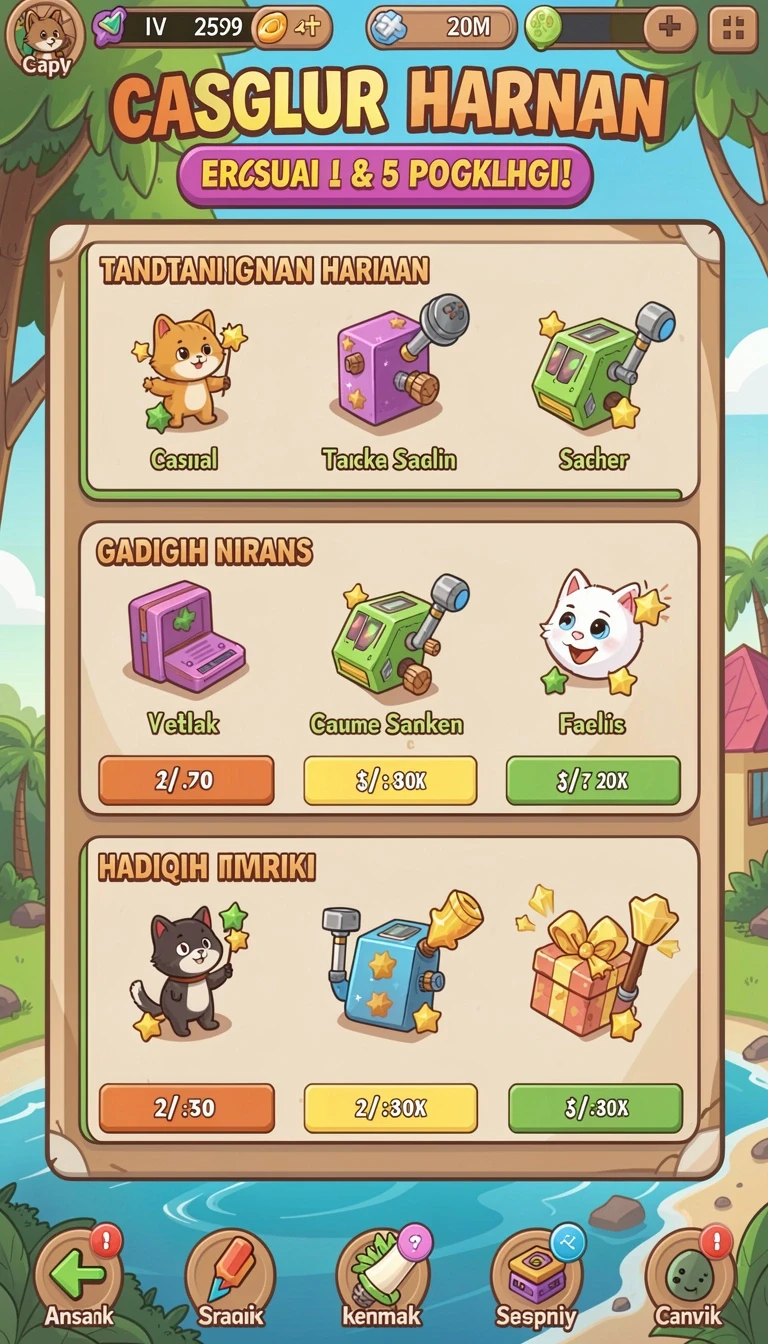Tap the yellow 2/:30X button under blue machine
The image size is (768, 1344).
tap(390, 1108)
